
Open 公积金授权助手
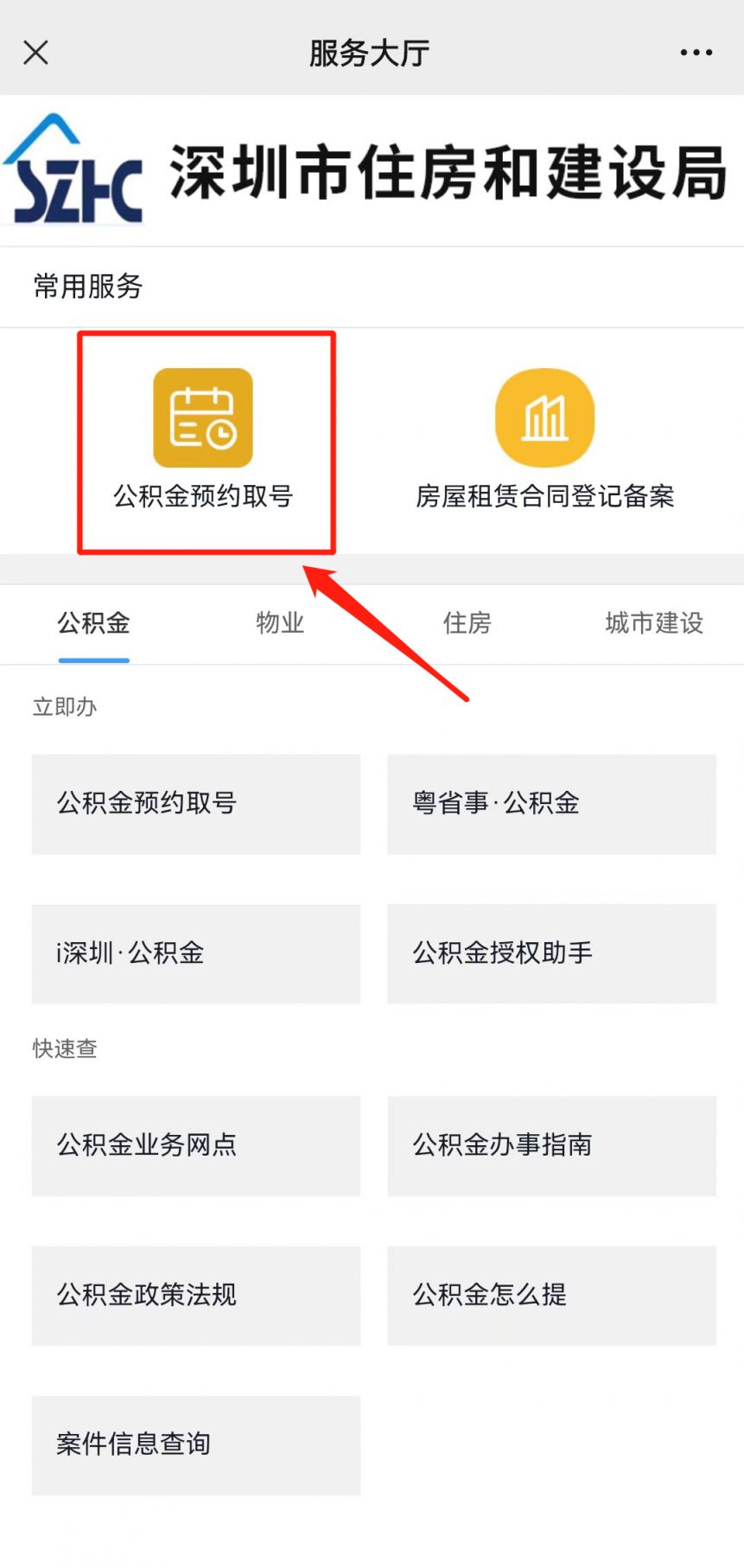tap(551, 954)
